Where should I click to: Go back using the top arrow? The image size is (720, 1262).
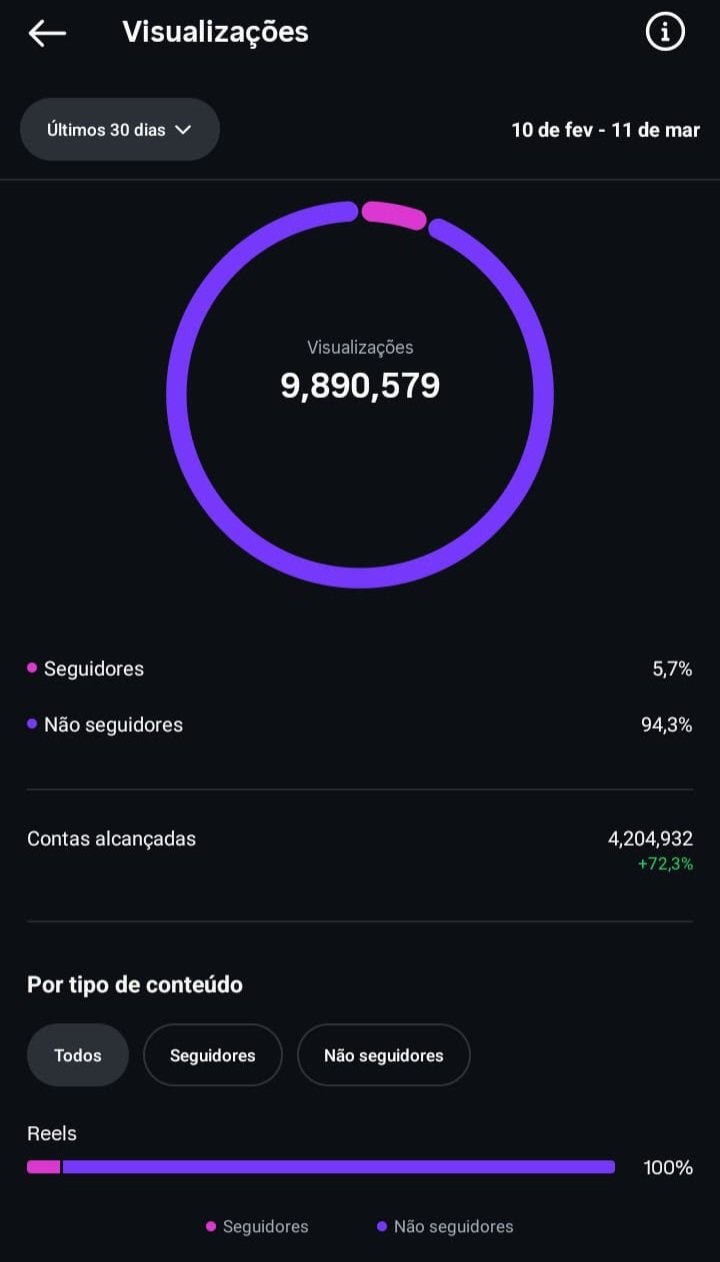(47, 33)
